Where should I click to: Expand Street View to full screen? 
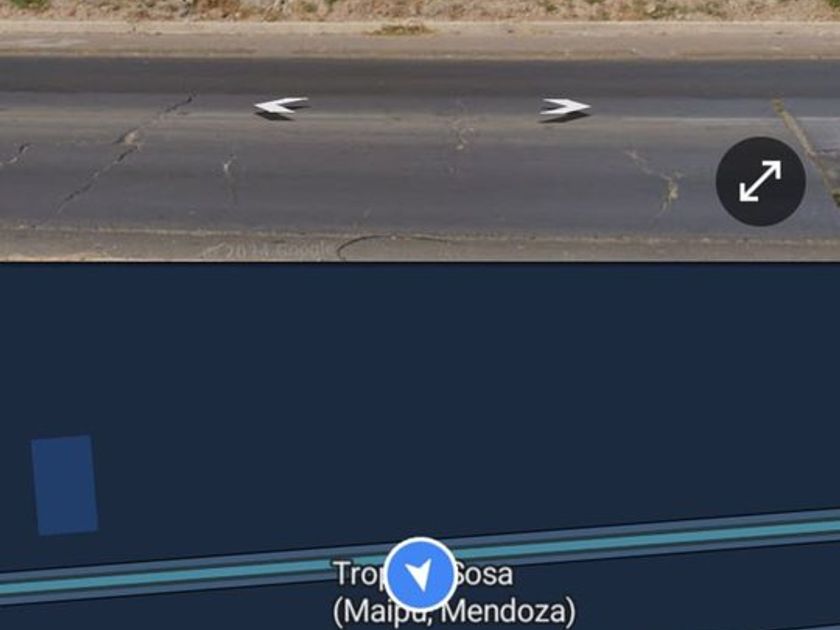[x=760, y=181]
